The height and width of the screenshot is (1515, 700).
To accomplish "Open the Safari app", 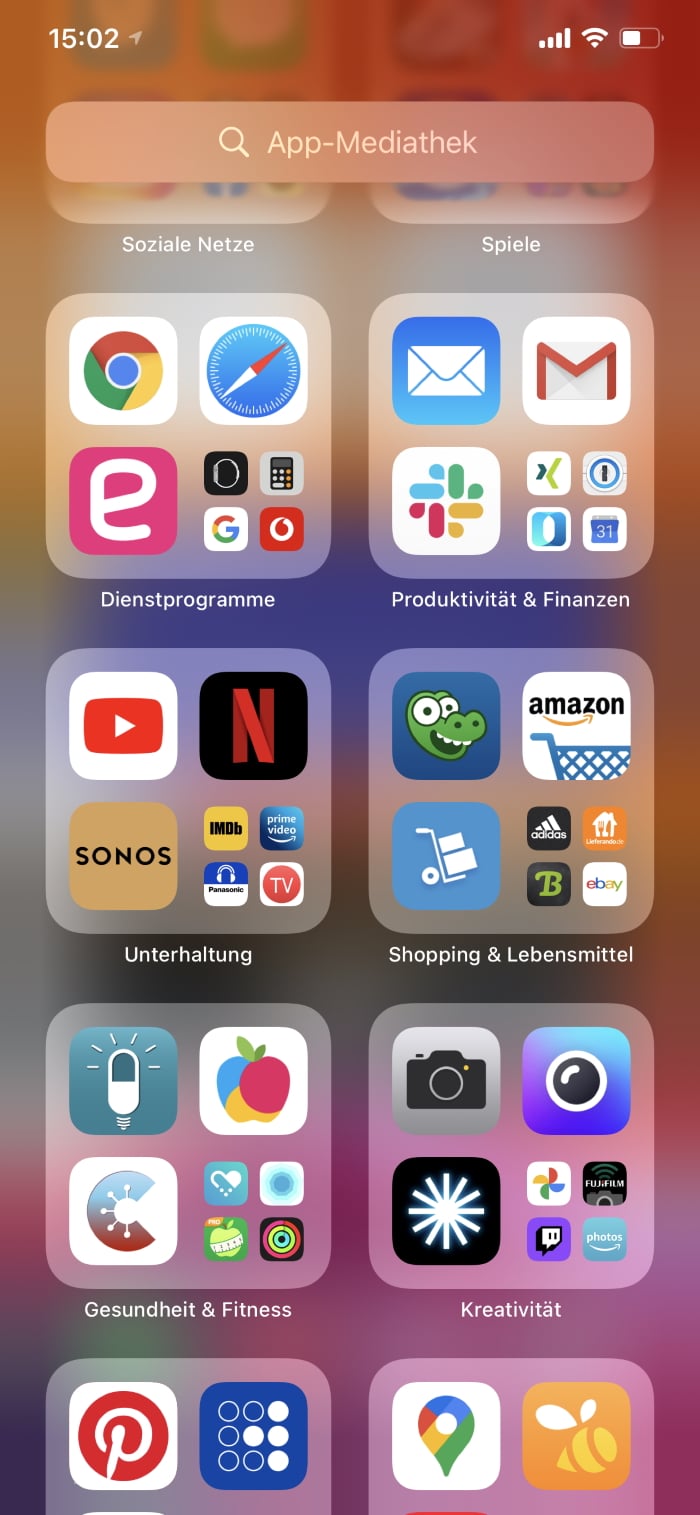I will (253, 371).
